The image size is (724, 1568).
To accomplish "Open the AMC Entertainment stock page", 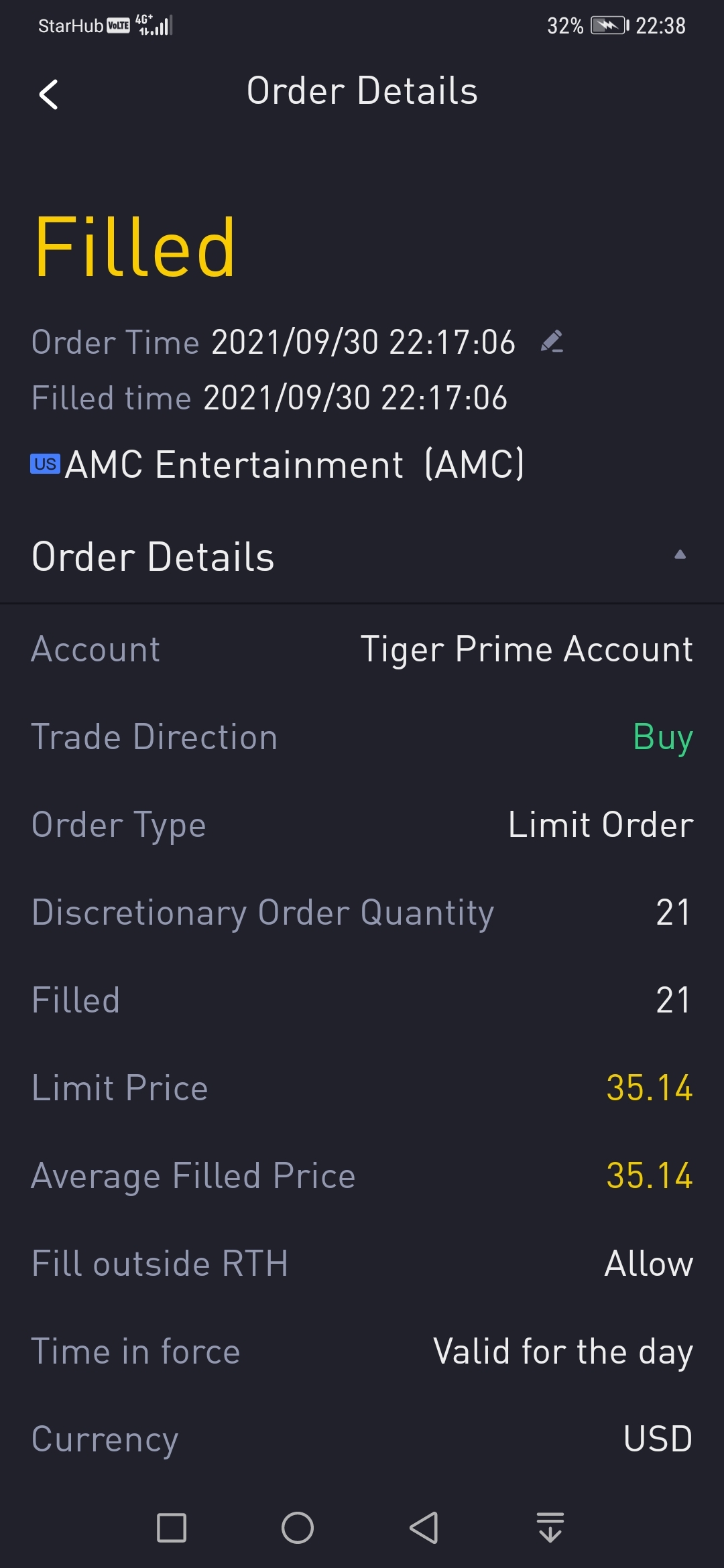I will coord(278,464).
